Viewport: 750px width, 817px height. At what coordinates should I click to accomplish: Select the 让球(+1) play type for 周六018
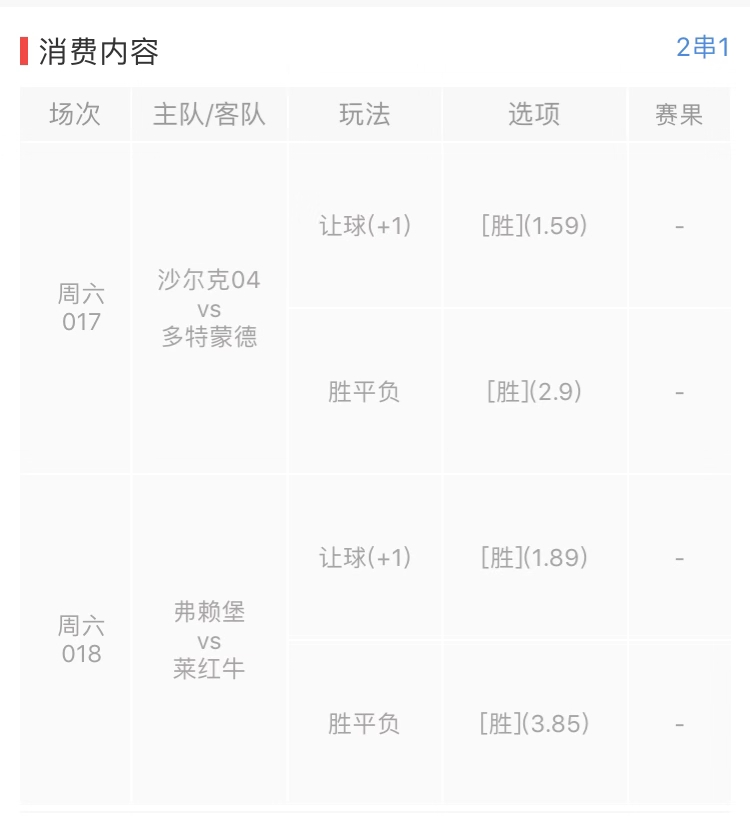click(x=364, y=556)
